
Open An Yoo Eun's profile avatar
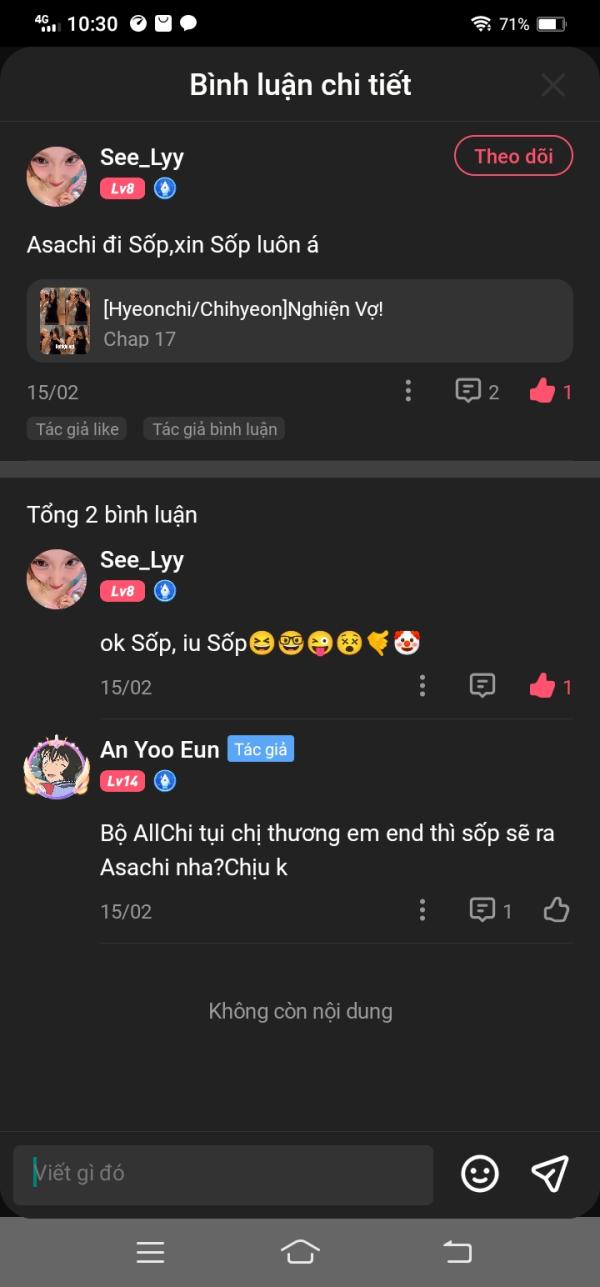56,767
